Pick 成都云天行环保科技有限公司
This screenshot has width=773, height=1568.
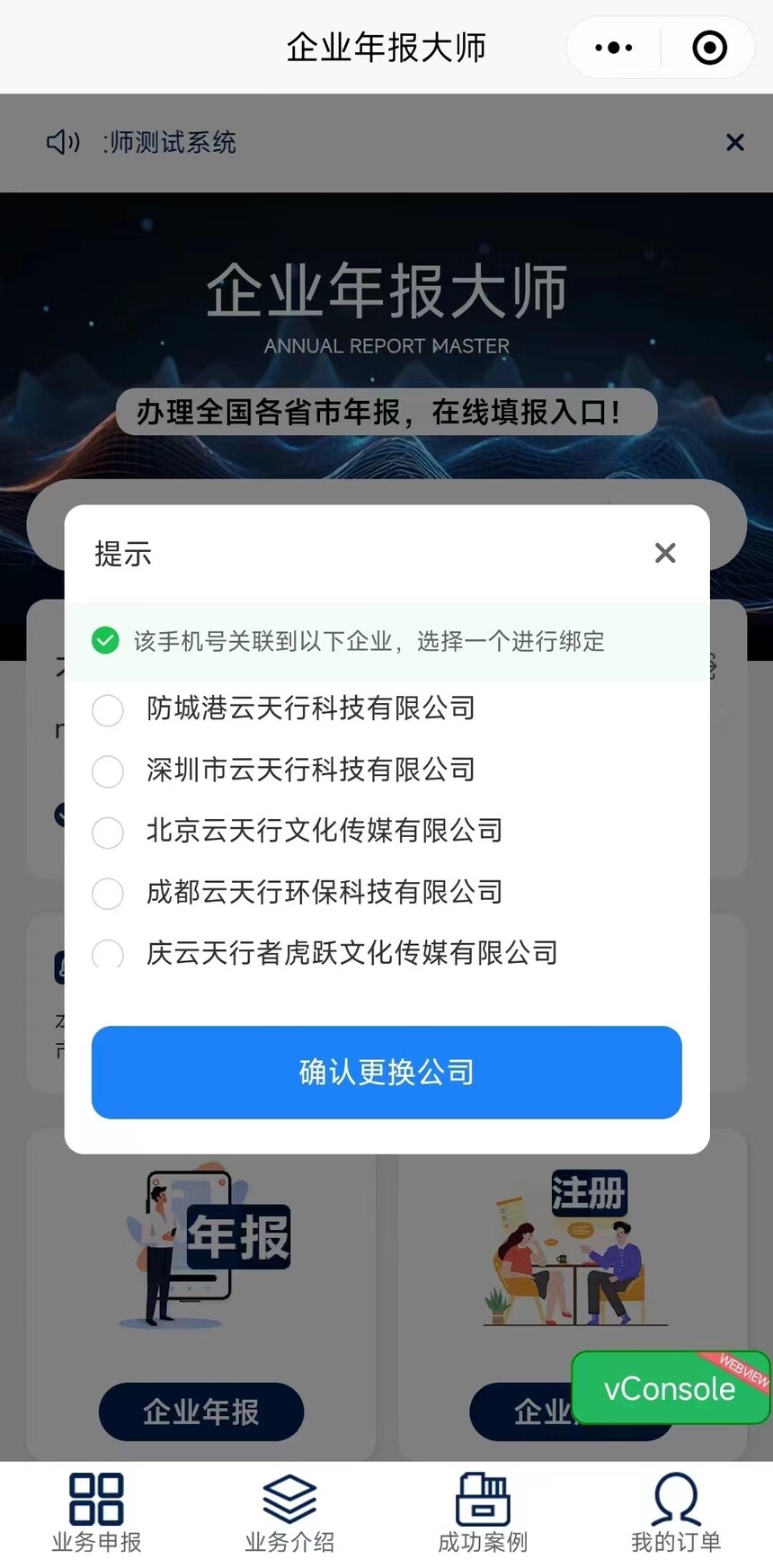pos(108,893)
